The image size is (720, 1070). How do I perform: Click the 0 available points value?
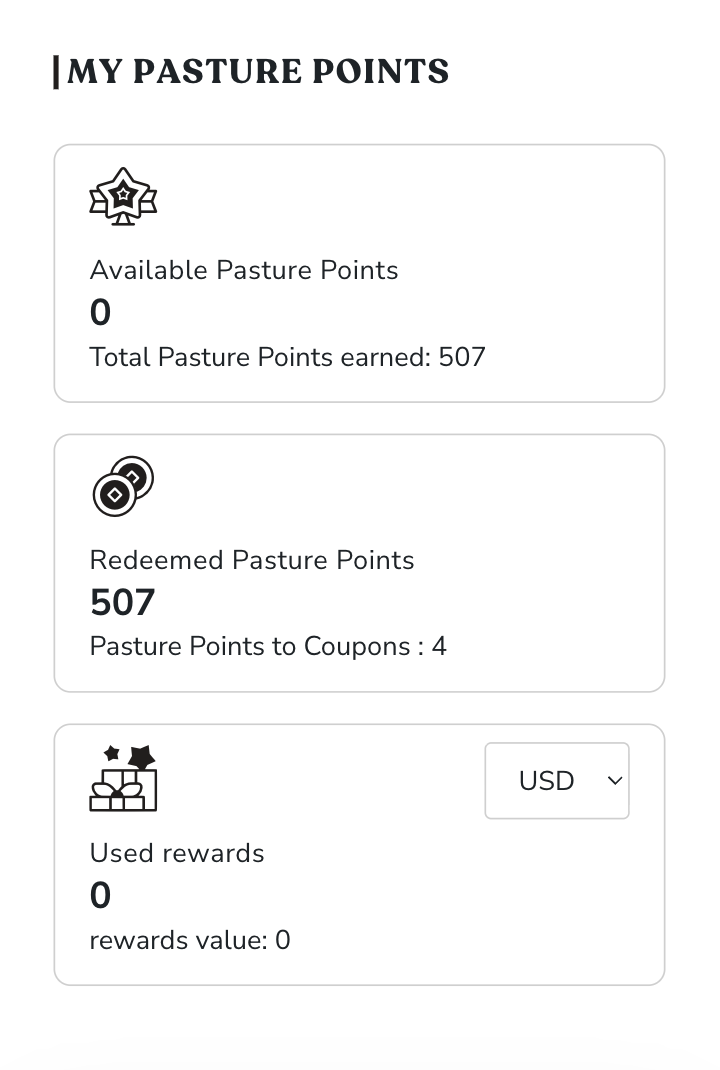coord(99,312)
